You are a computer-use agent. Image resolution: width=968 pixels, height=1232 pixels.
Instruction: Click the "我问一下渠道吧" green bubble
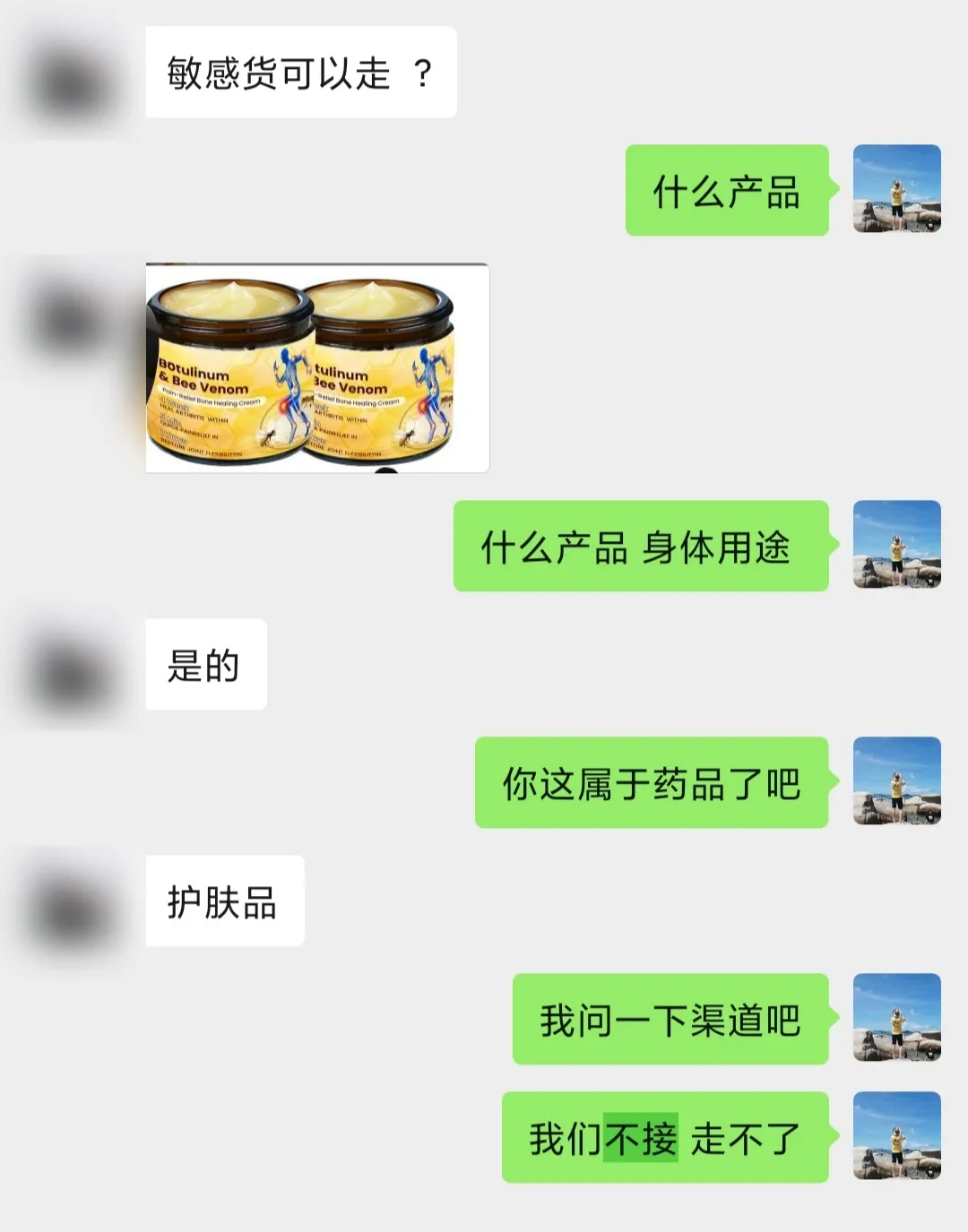[670, 1020]
